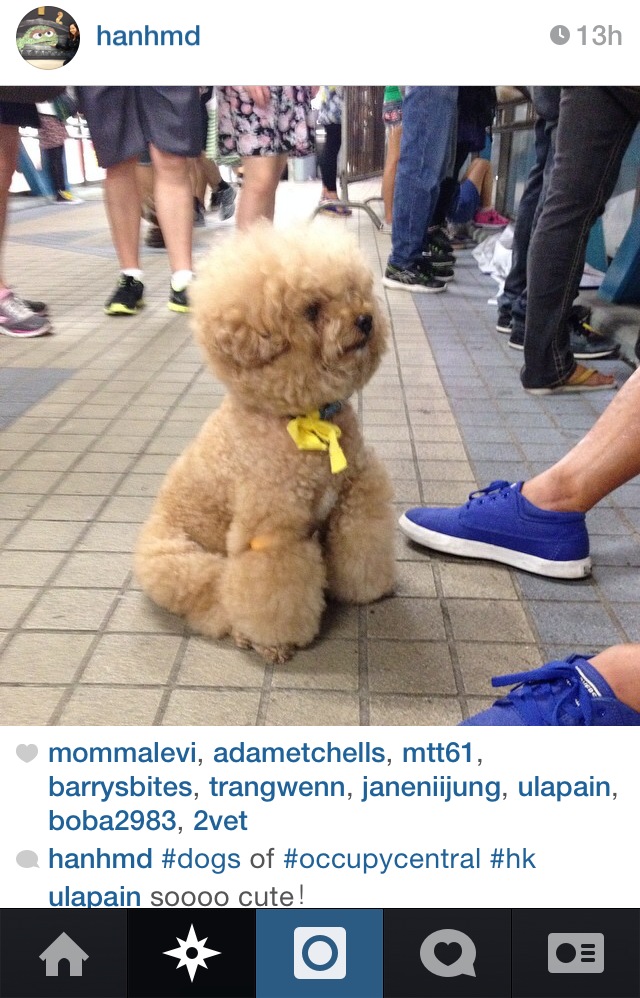Open hanhmd's profile avatar
The width and height of the screenshot is (640, 998).
47,37
